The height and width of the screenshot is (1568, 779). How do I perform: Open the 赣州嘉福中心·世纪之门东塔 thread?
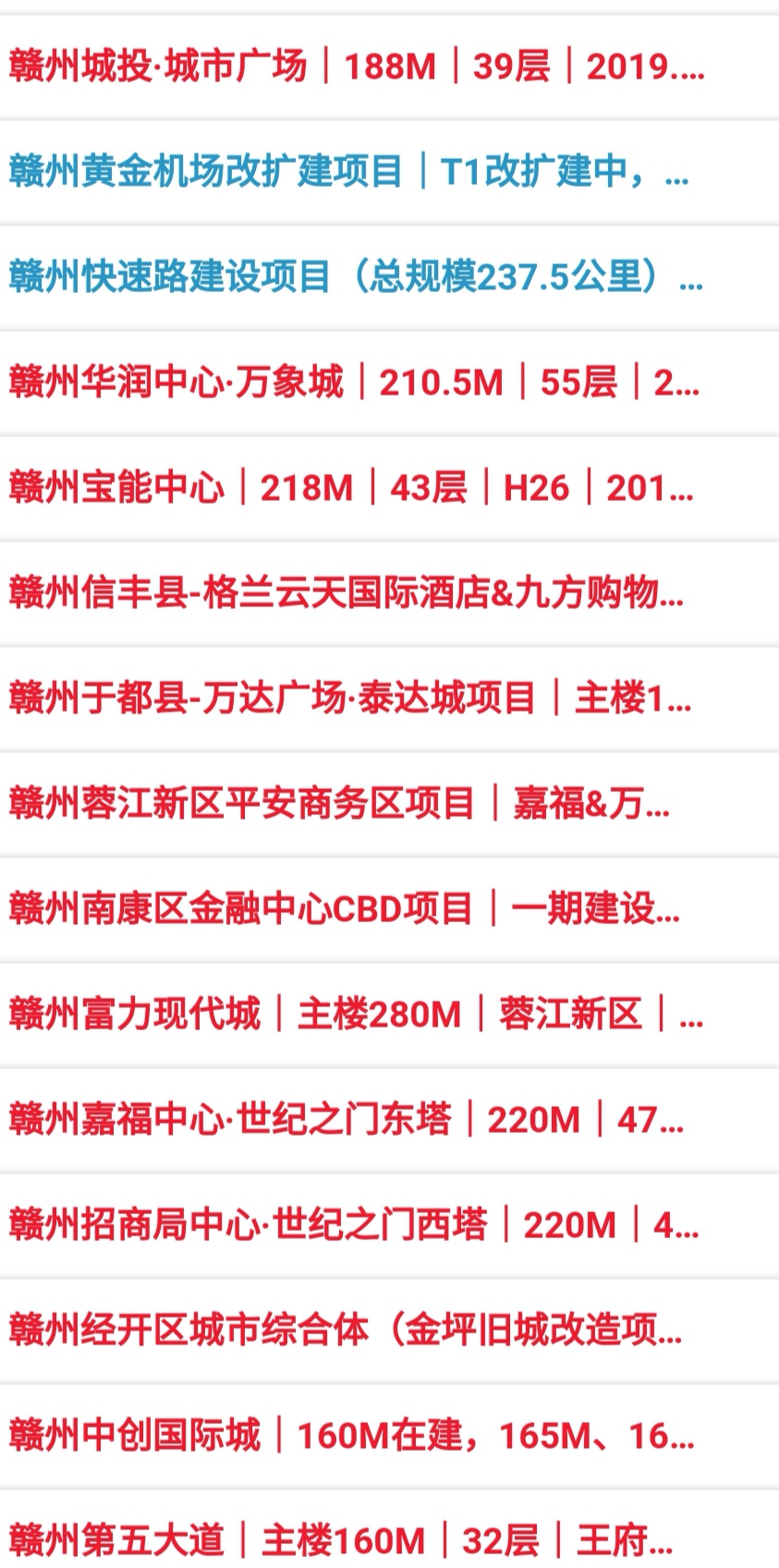[x=346, y=1119]
